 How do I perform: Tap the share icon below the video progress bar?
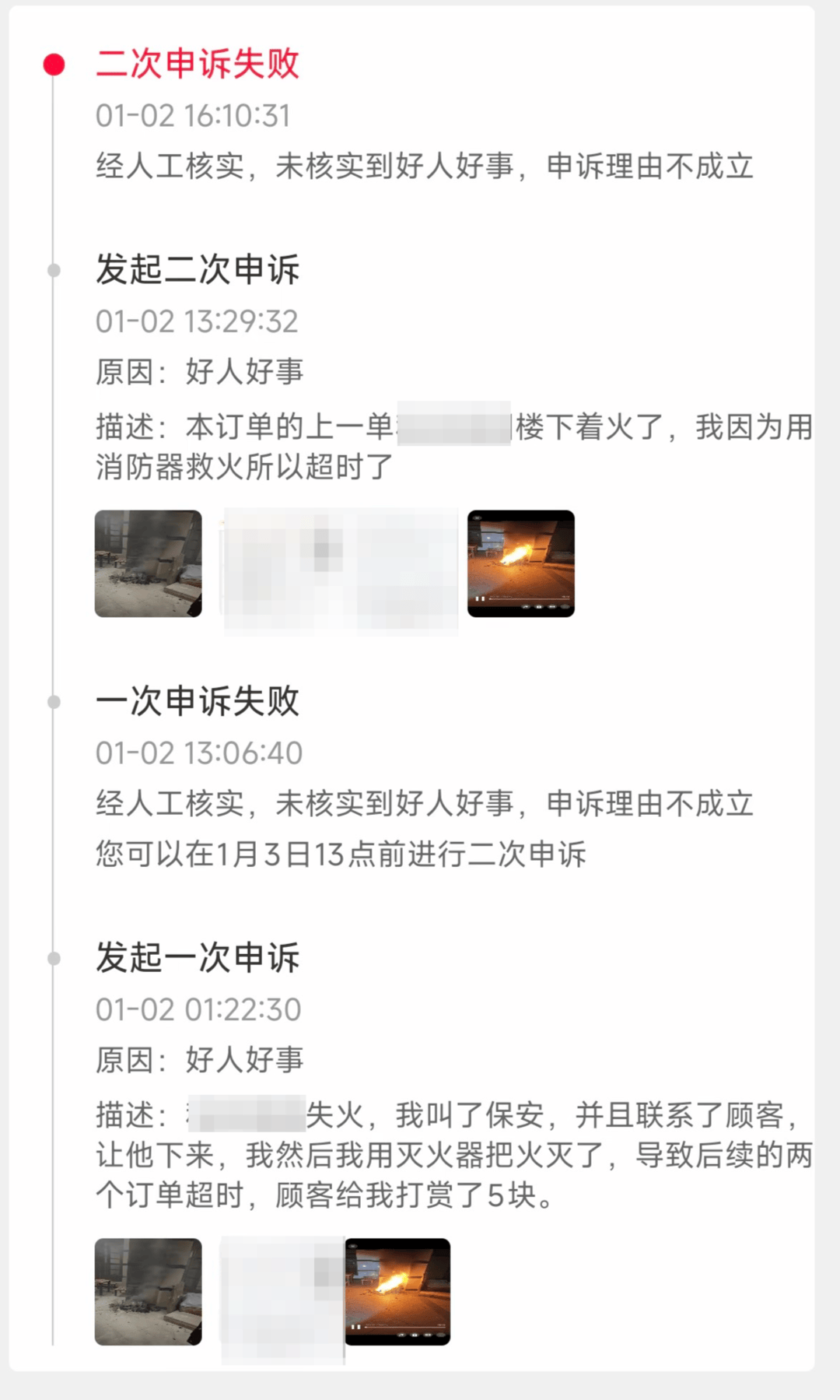coord(526,607)
